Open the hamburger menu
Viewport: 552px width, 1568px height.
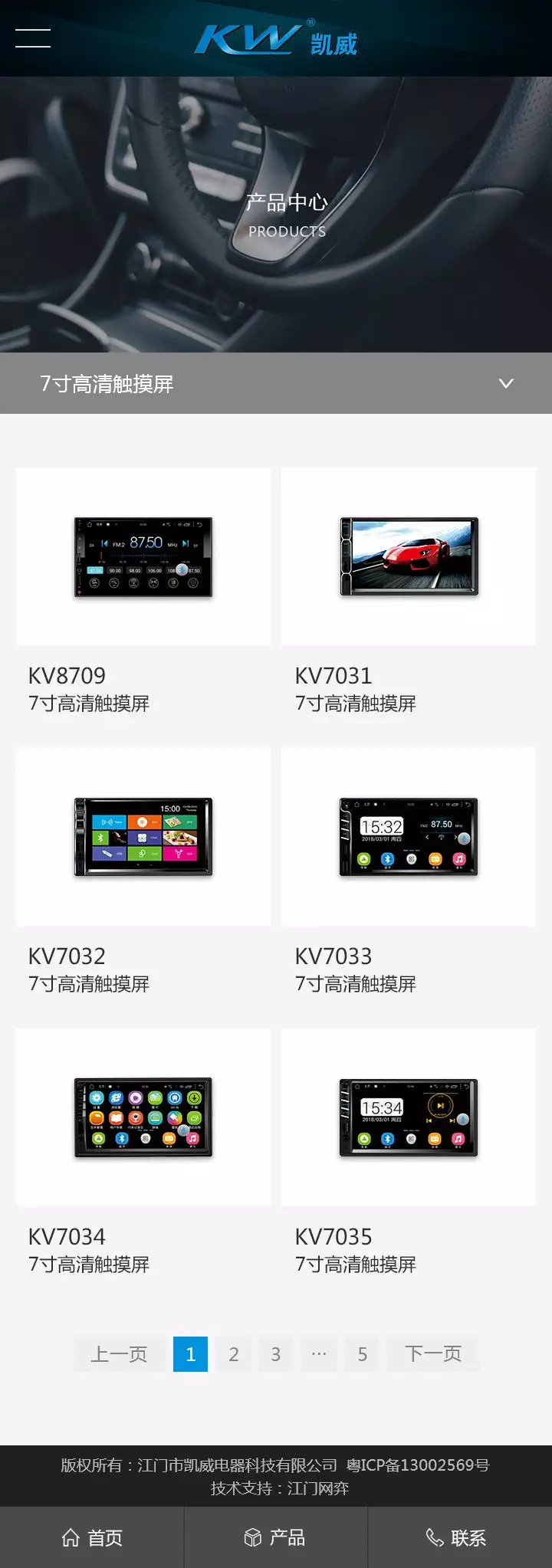point(33,38)
